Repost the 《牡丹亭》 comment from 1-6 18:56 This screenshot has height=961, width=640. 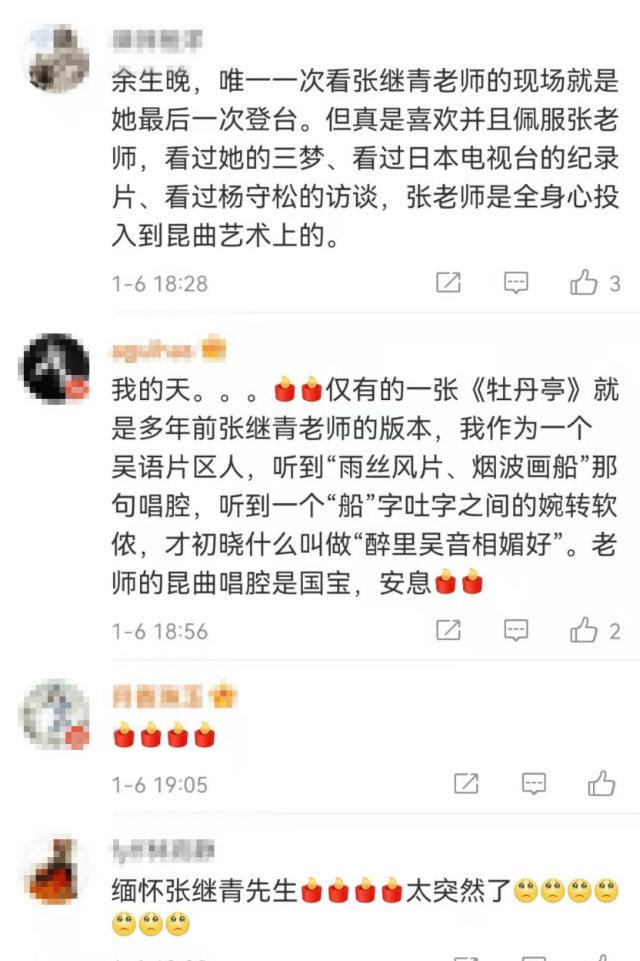[x=449, y=630]
